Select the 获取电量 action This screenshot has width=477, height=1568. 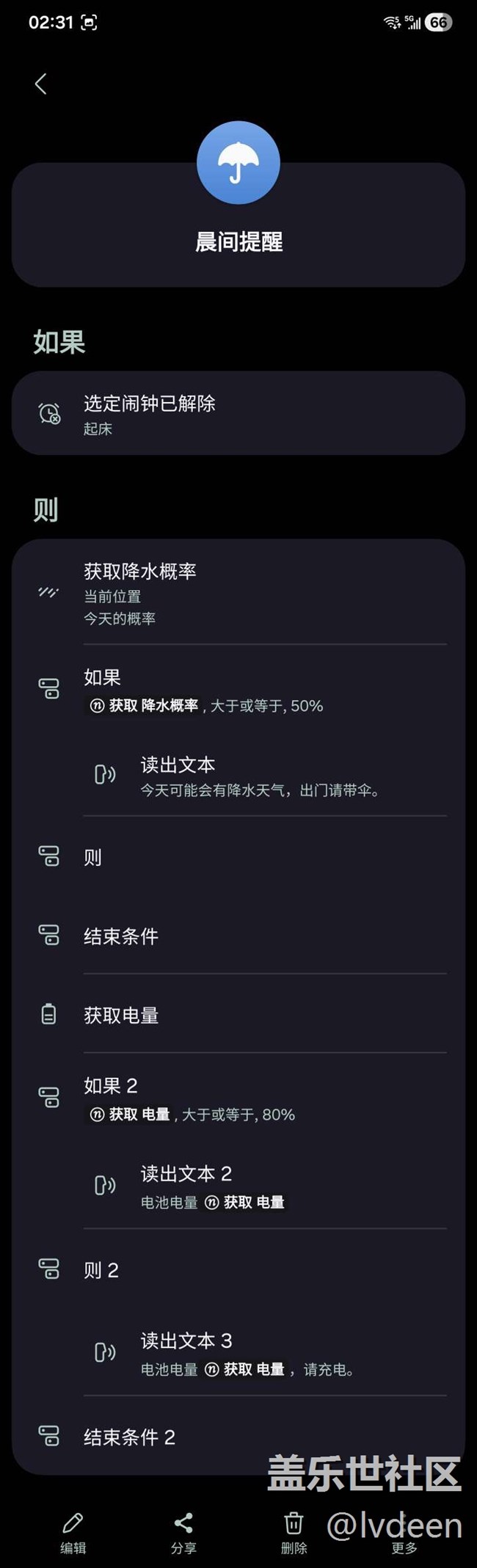click(238, 1015)
